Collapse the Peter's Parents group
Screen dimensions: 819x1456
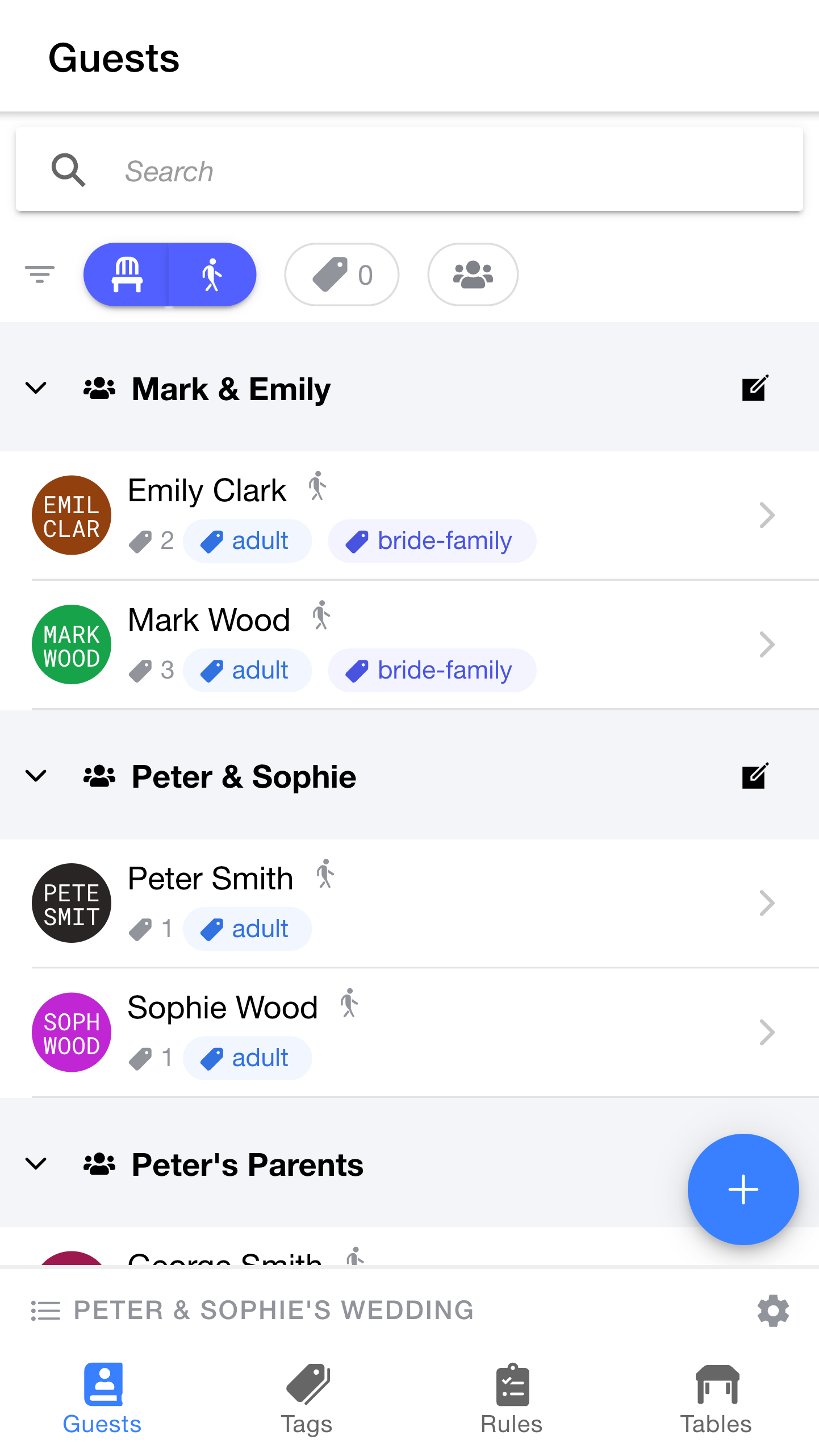pos(36,1164)
